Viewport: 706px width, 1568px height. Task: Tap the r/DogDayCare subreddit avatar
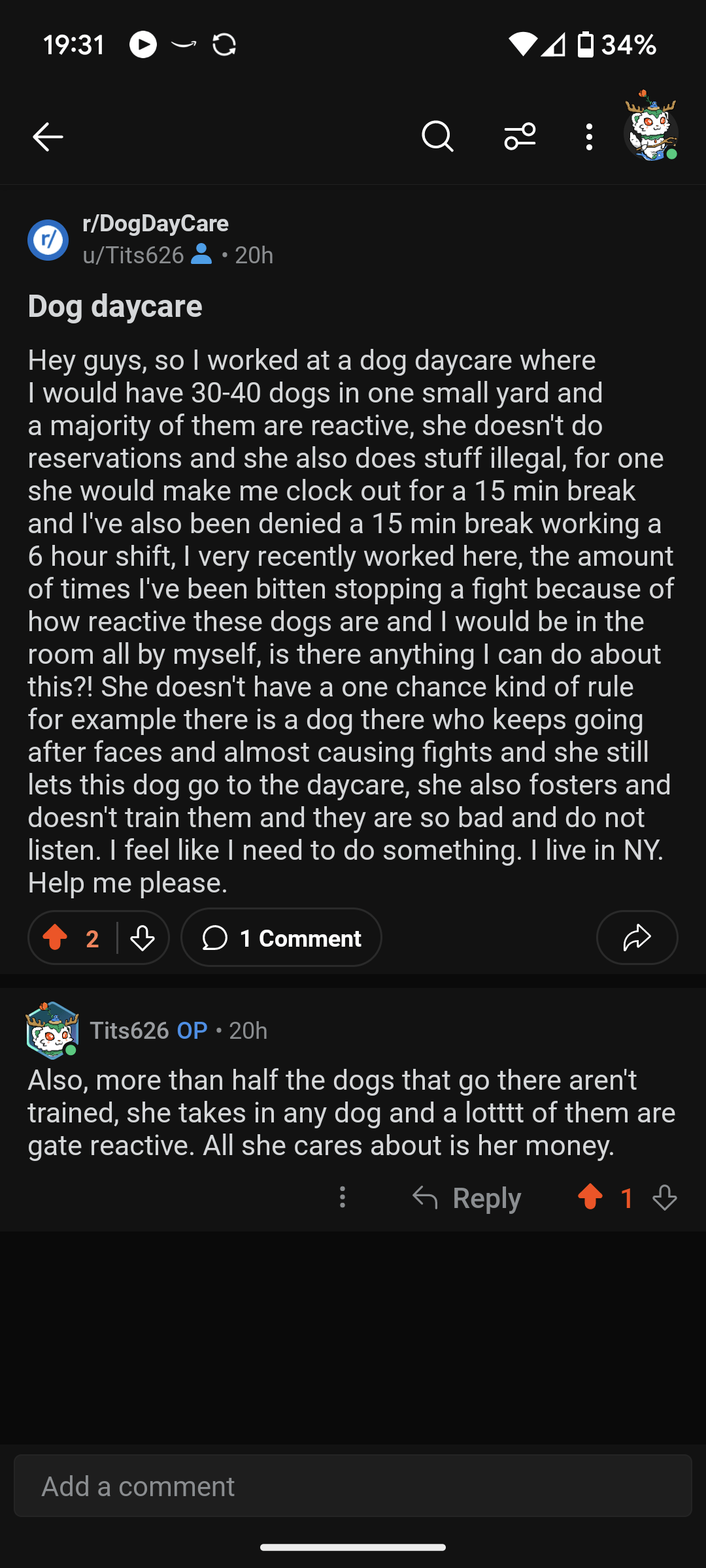46,239
